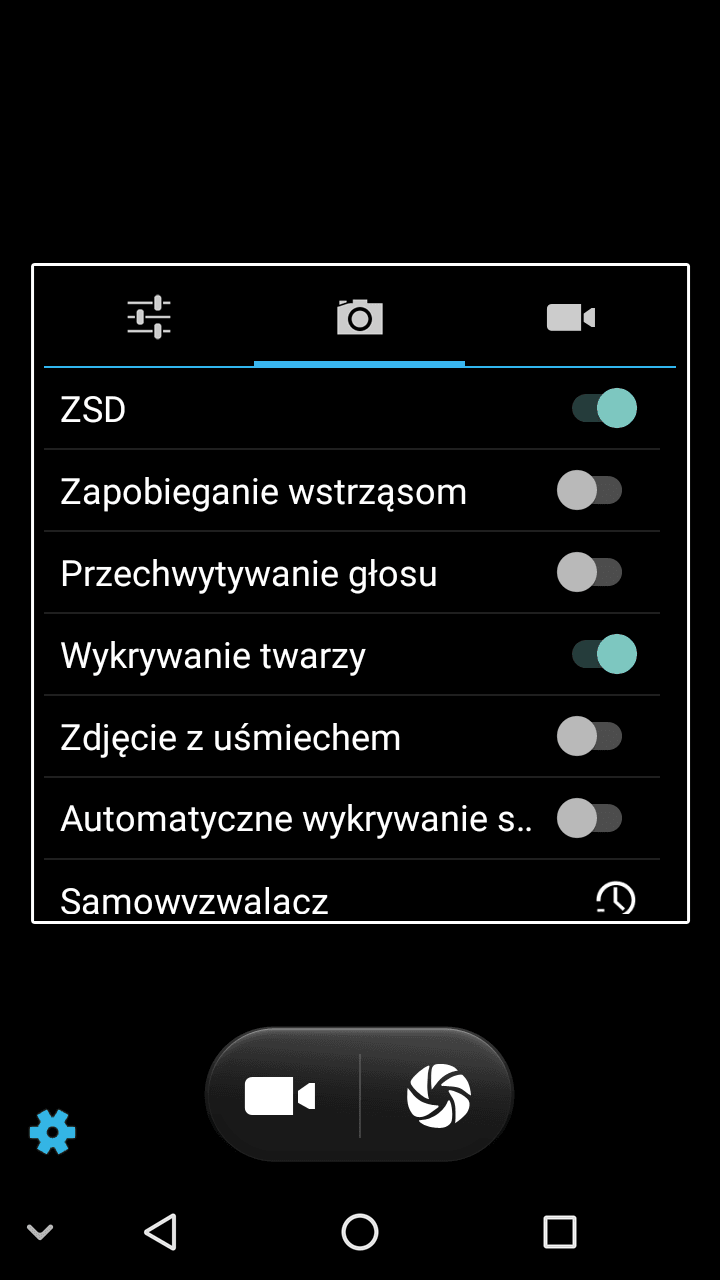Take a photo with the shutter button
The width and height of the screenshot is (720, 1280).
438,1096
